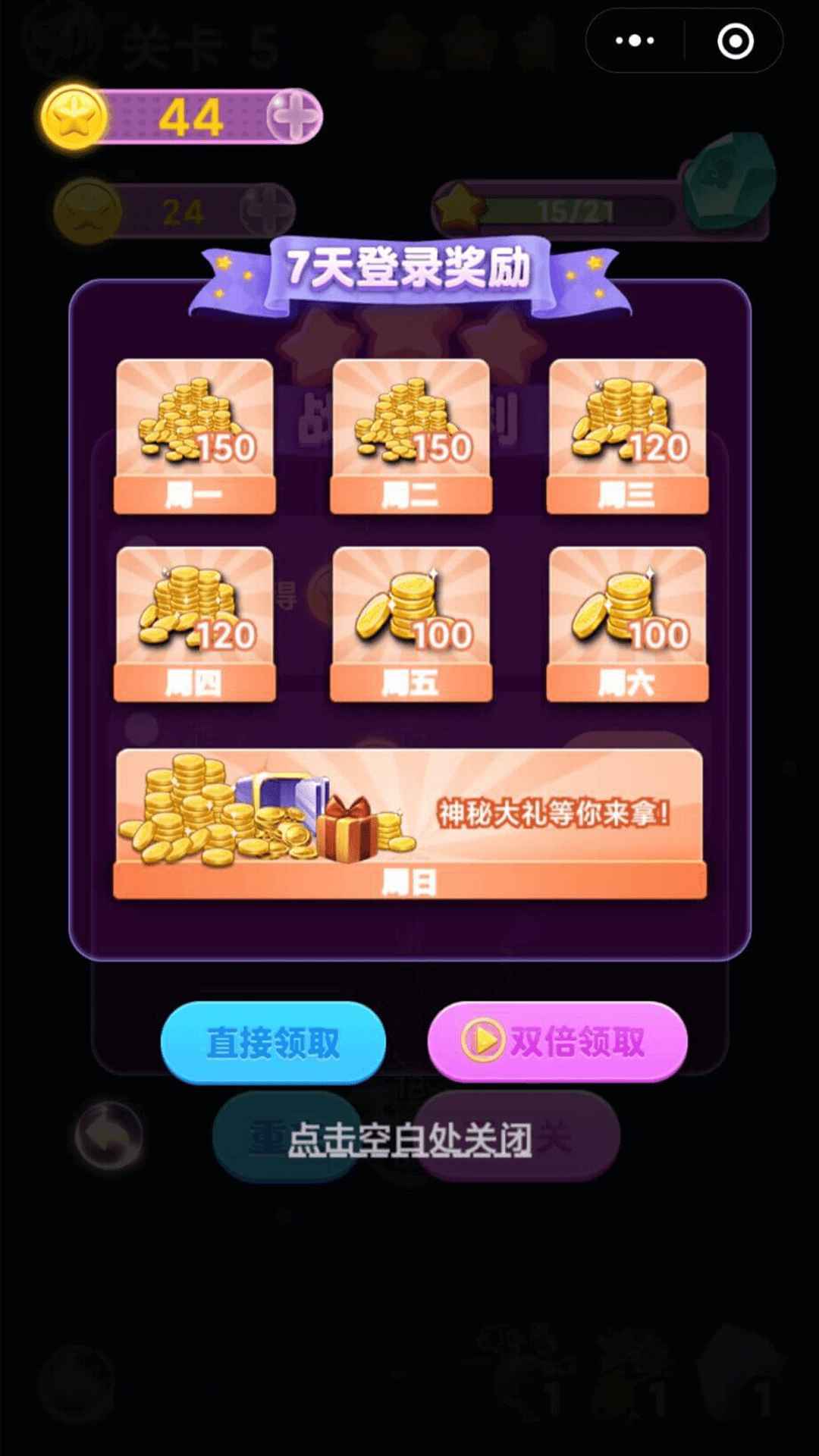The image size is (819, 1456).
Task: Select the 周六 100 coin reward card
Action: 627,623
